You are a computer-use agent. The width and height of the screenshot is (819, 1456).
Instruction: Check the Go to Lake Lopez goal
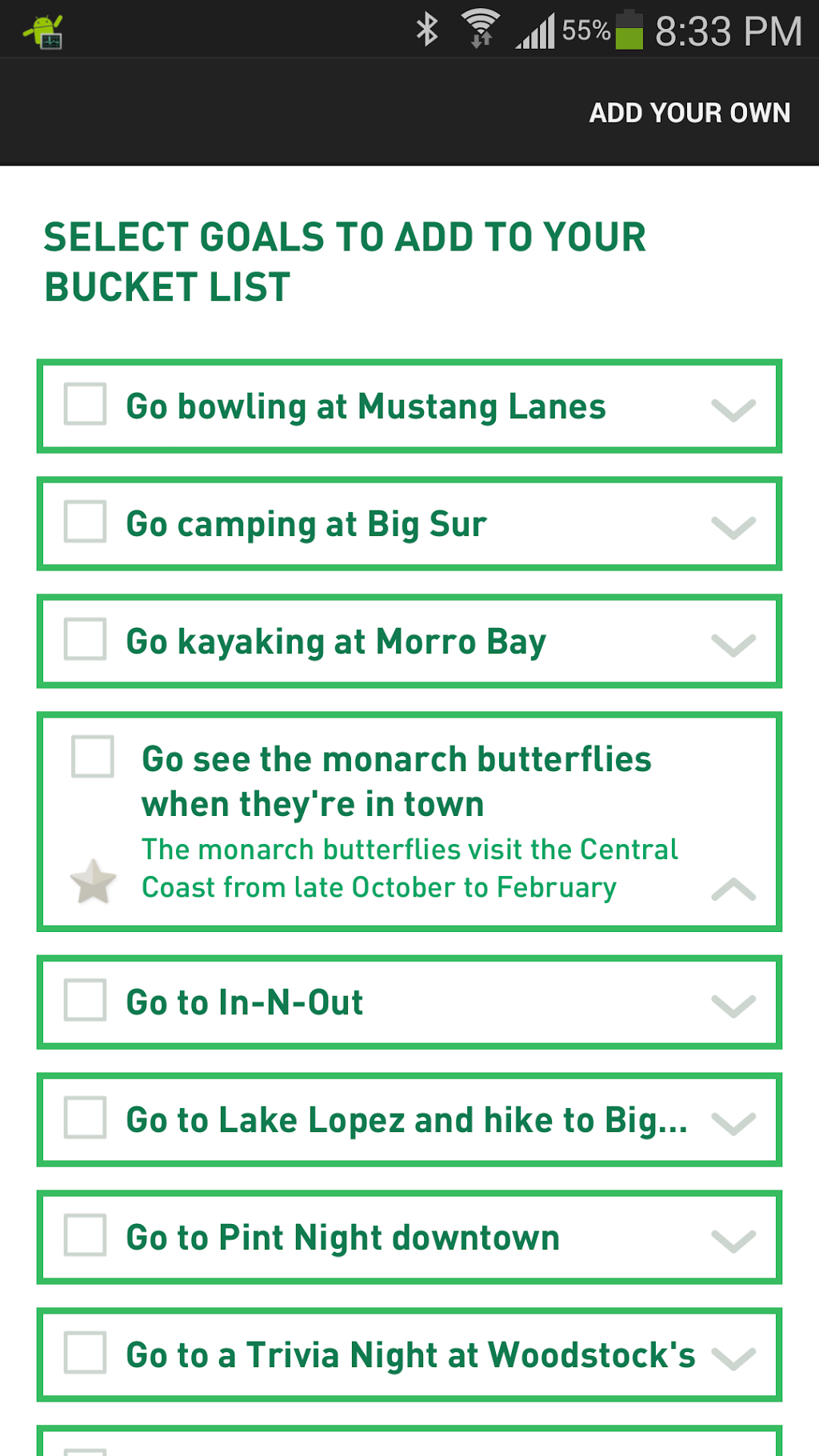tap(86, 1118)
